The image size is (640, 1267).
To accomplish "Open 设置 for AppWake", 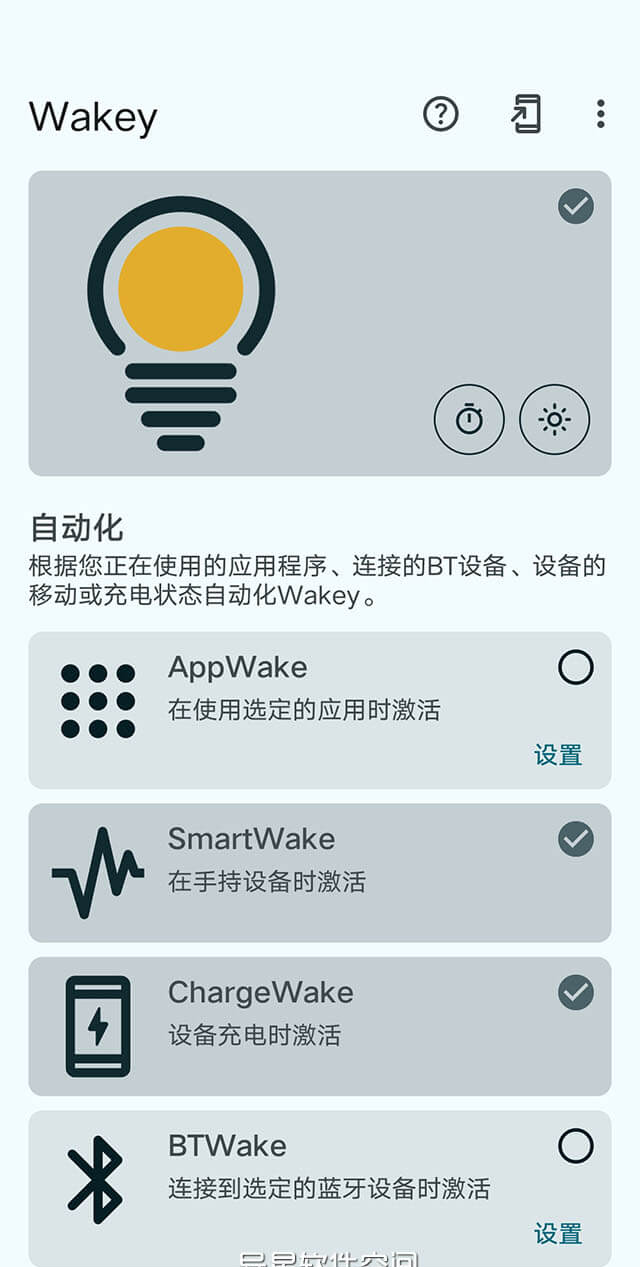I will coord(558,755).
